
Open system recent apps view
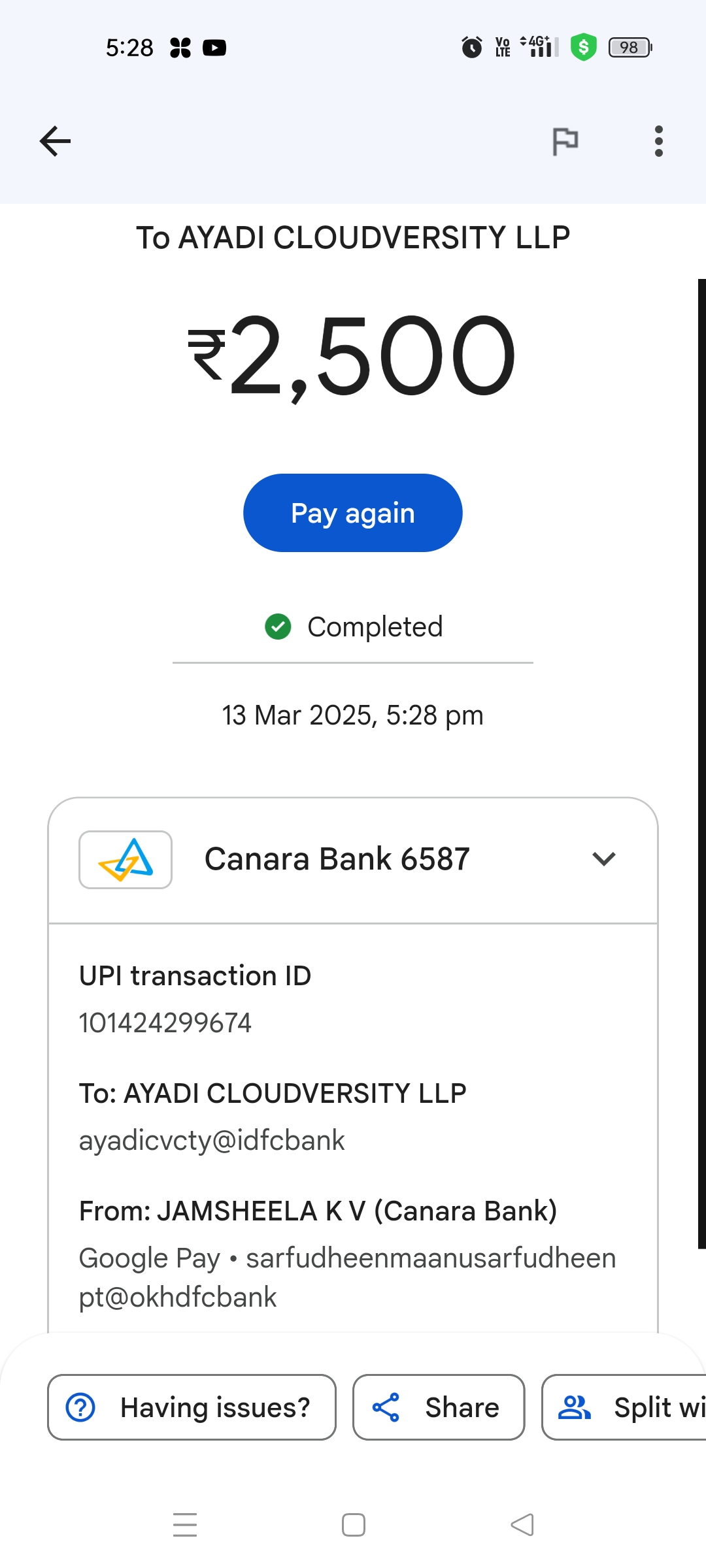click(185, 1525)
